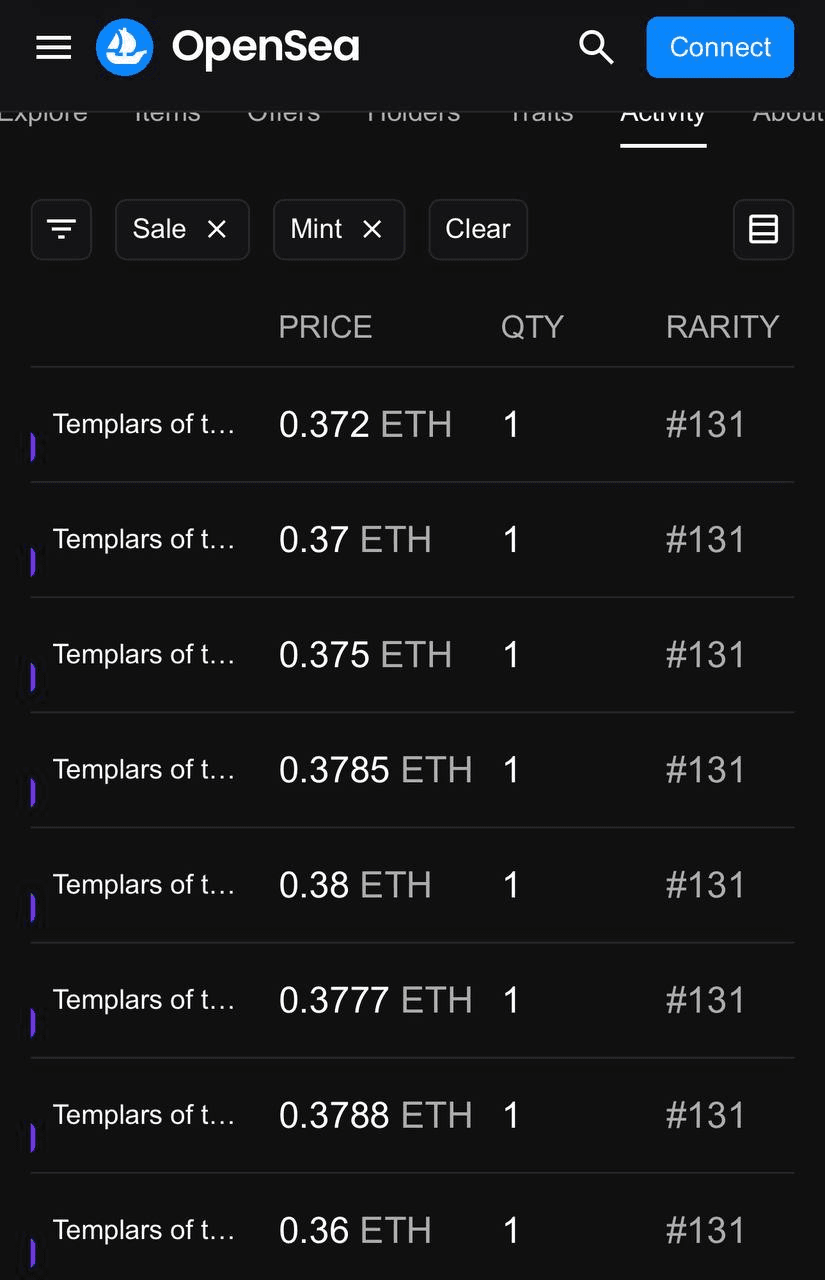Switch to the Offers tab

point(284,116)
